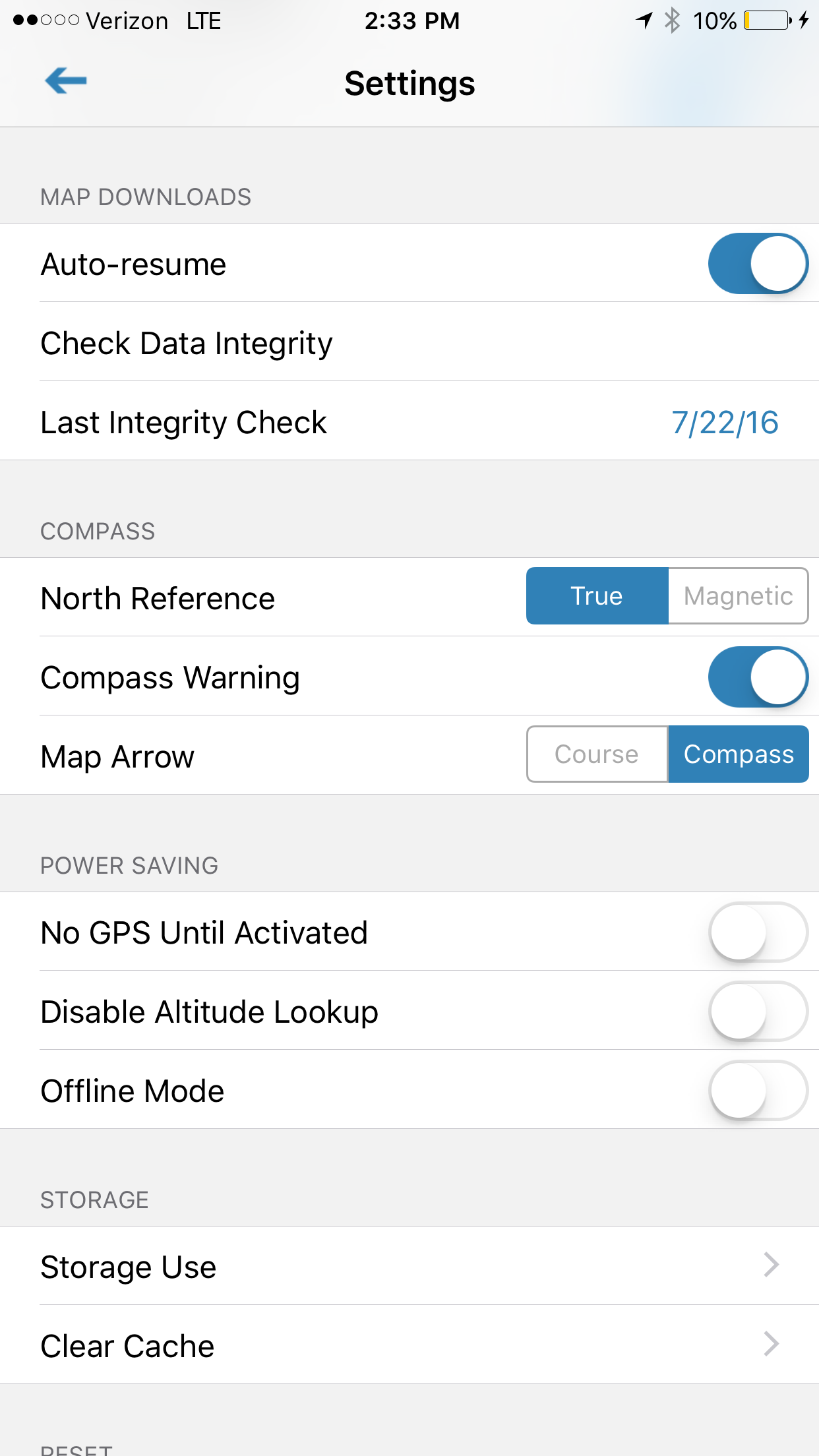Run Check Data Integrity
The width and height of the screenshot is (819, 1456).
click(409, 342)
